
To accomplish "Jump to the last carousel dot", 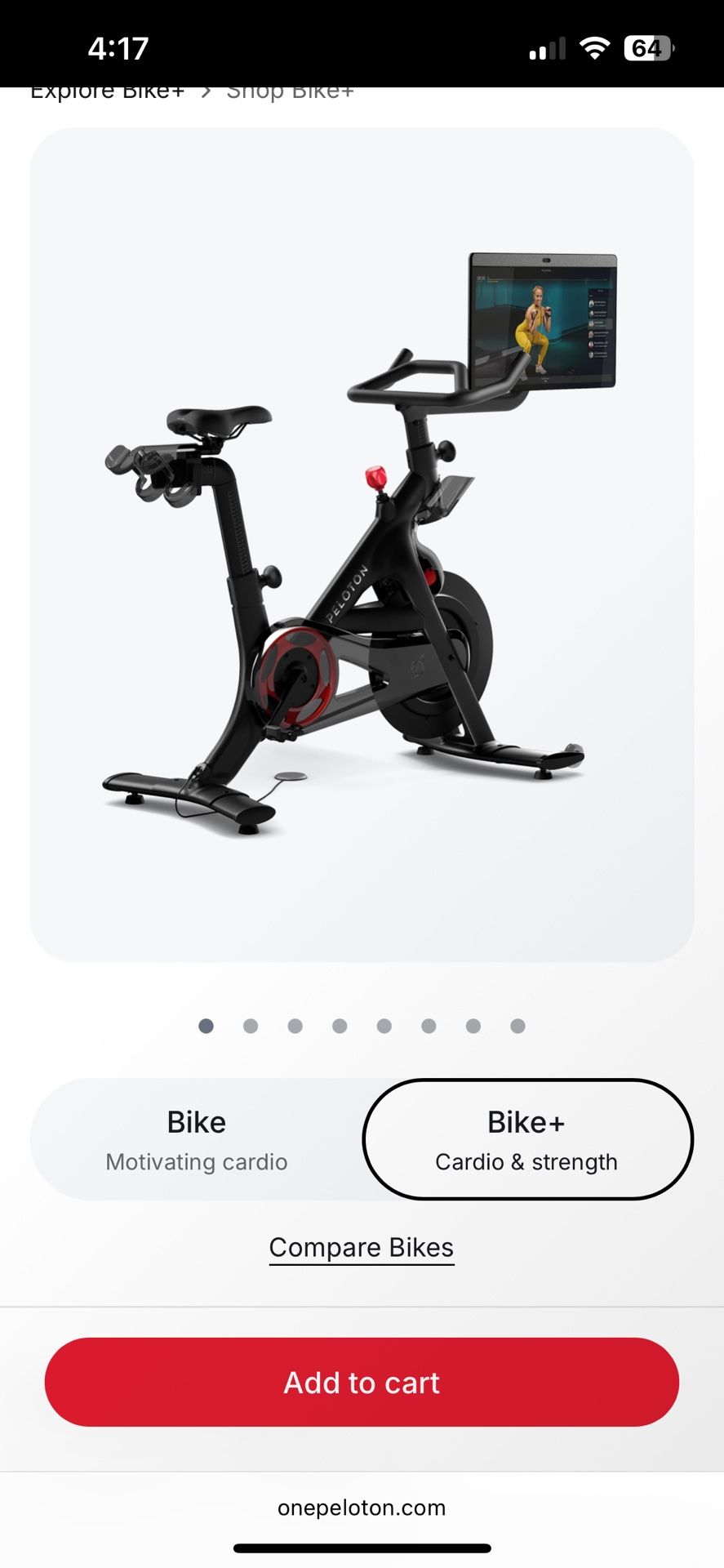I will click(517, 1026).
